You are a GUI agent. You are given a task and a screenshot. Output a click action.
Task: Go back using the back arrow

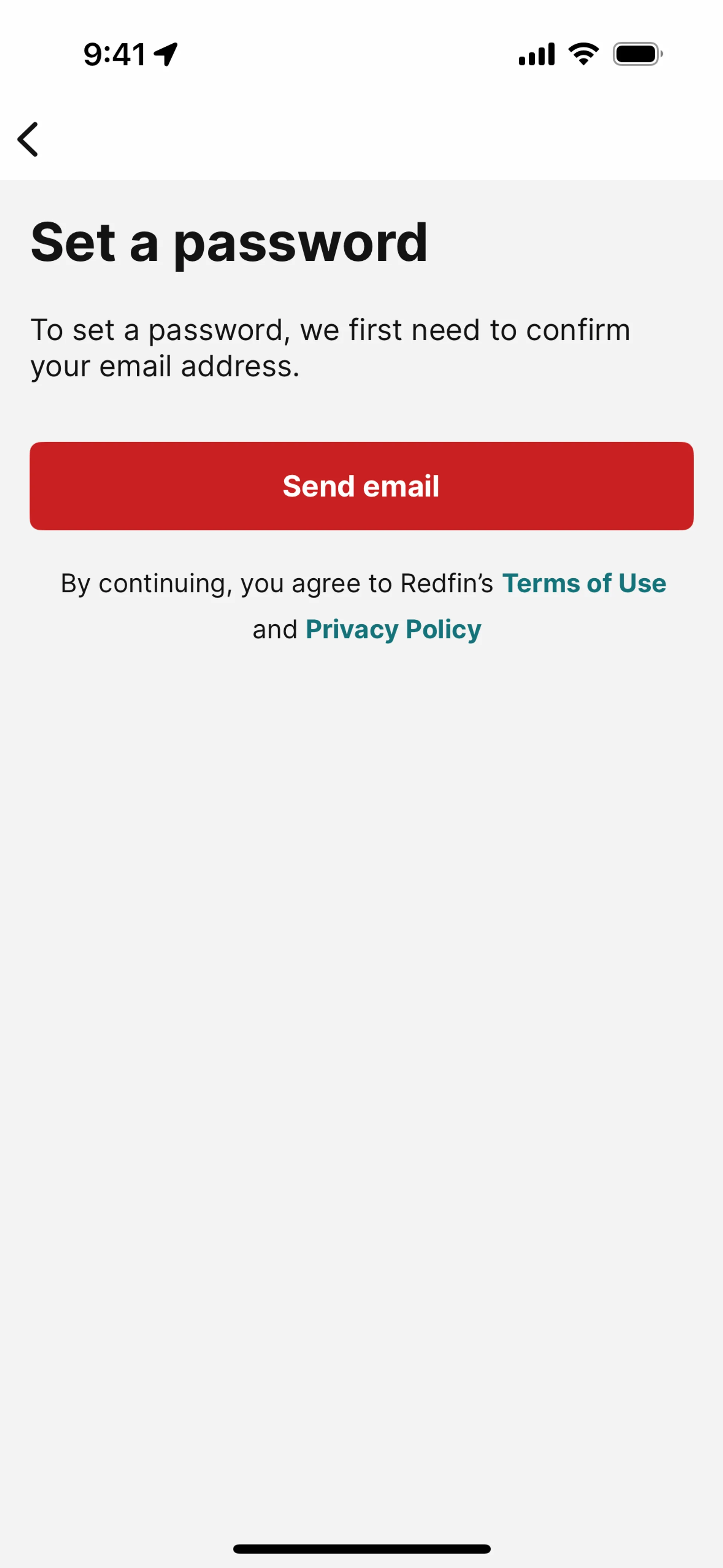pyautogui.click(x=28, y=139)
